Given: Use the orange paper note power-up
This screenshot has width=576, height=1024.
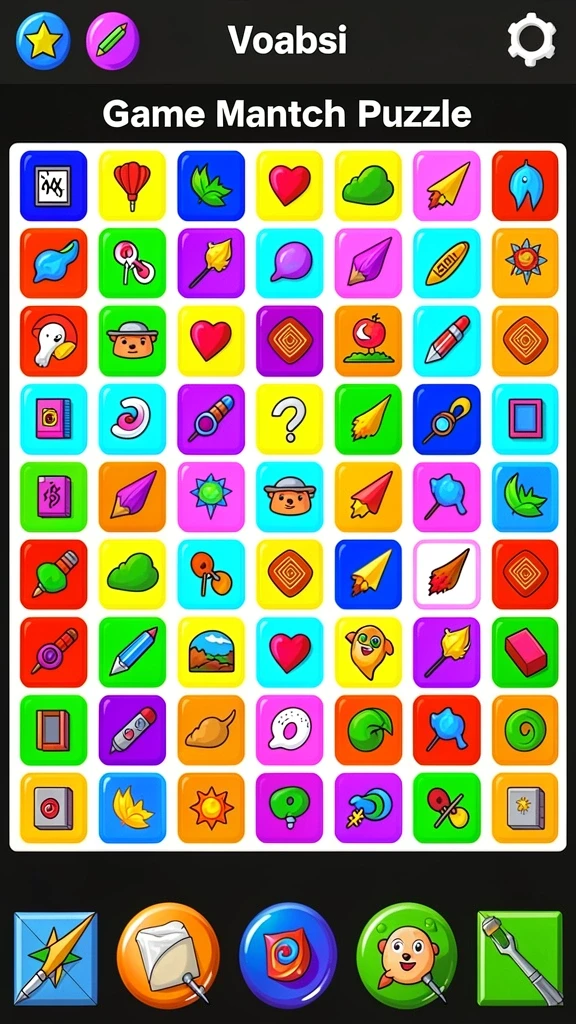Looking at the screenshot, I should [168, 955].
